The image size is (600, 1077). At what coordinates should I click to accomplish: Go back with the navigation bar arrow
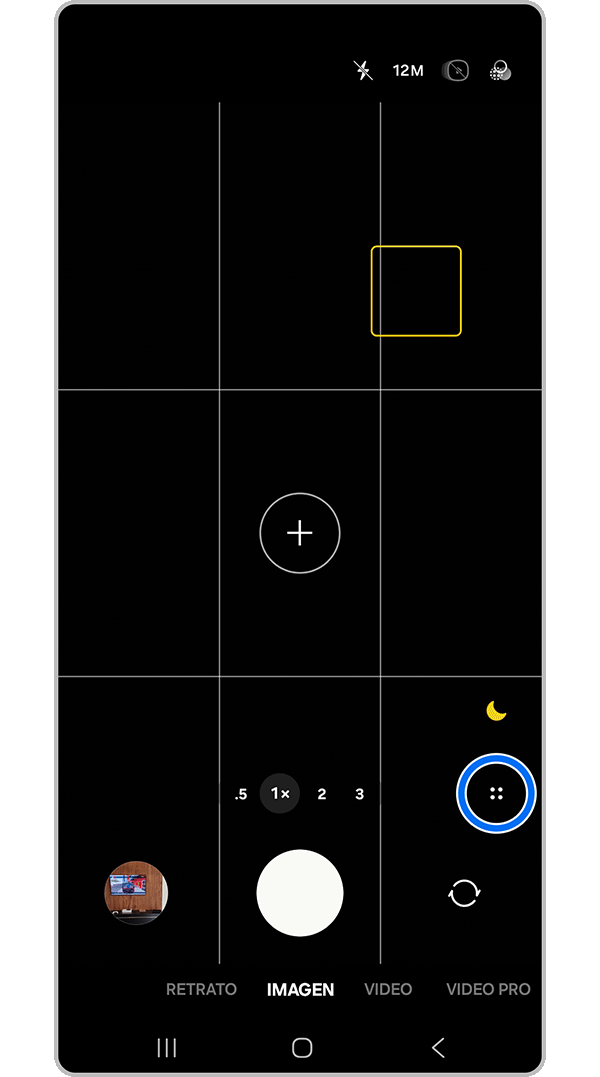point(437,1047)
